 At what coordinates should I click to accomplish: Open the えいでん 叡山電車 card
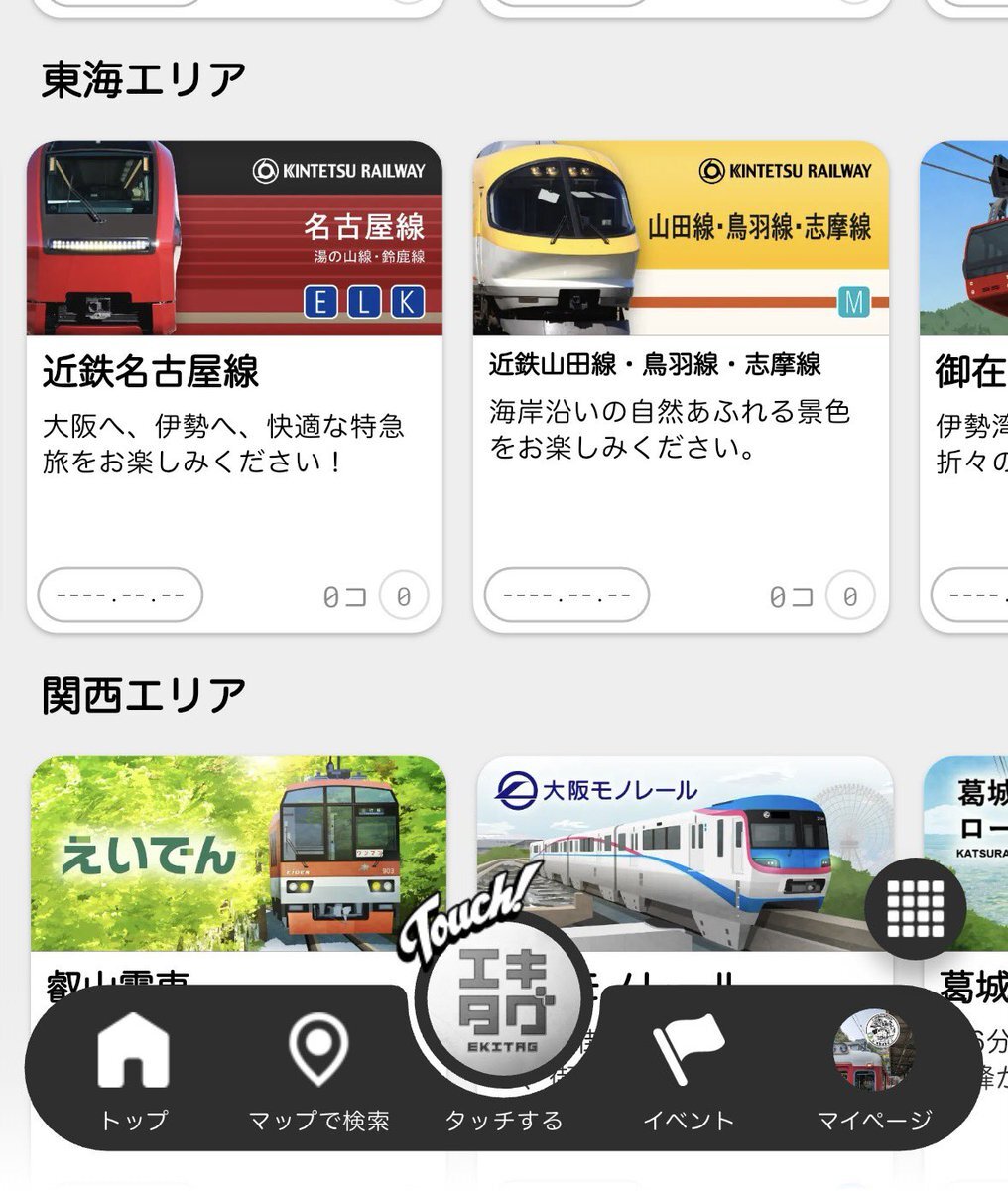pos(238,856)
